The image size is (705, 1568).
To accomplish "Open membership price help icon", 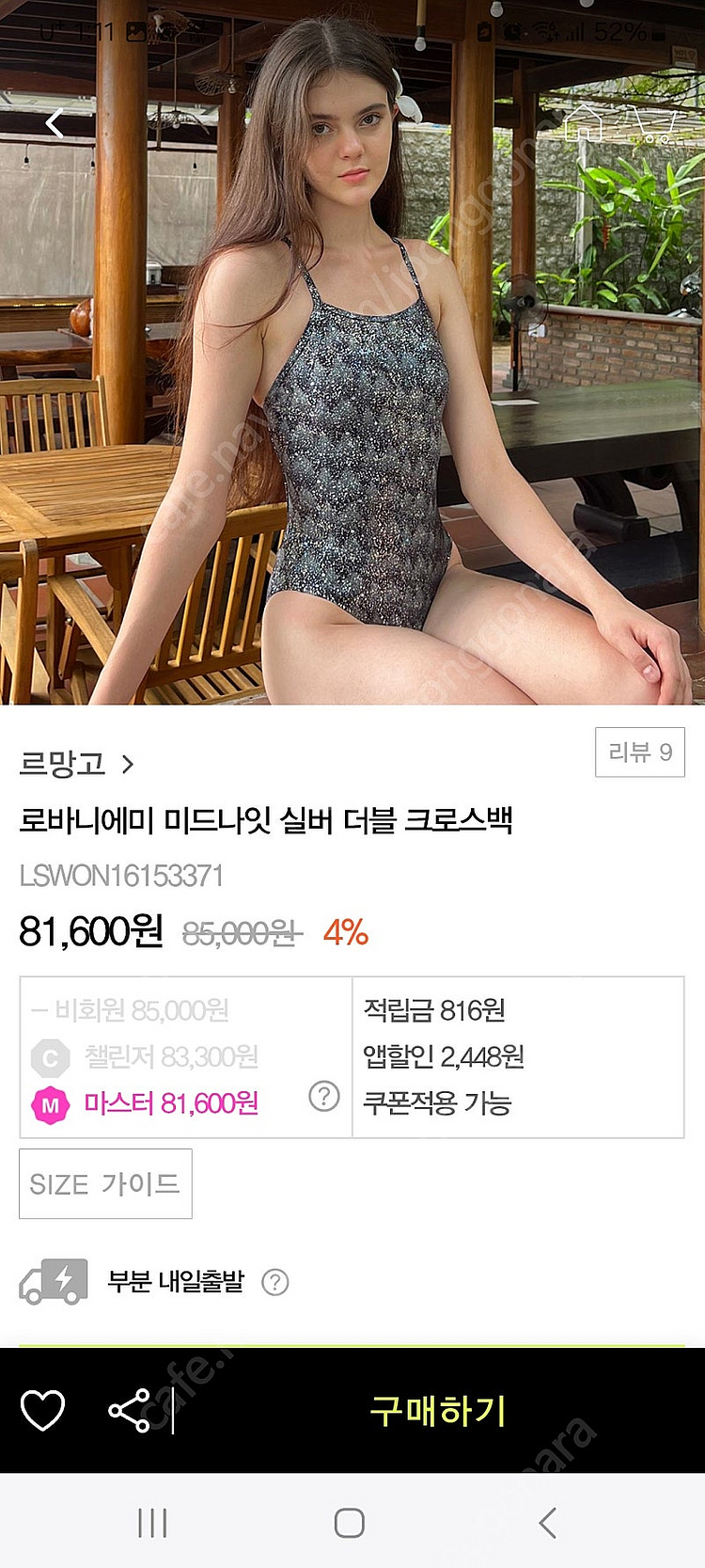I will [324, 1096].
